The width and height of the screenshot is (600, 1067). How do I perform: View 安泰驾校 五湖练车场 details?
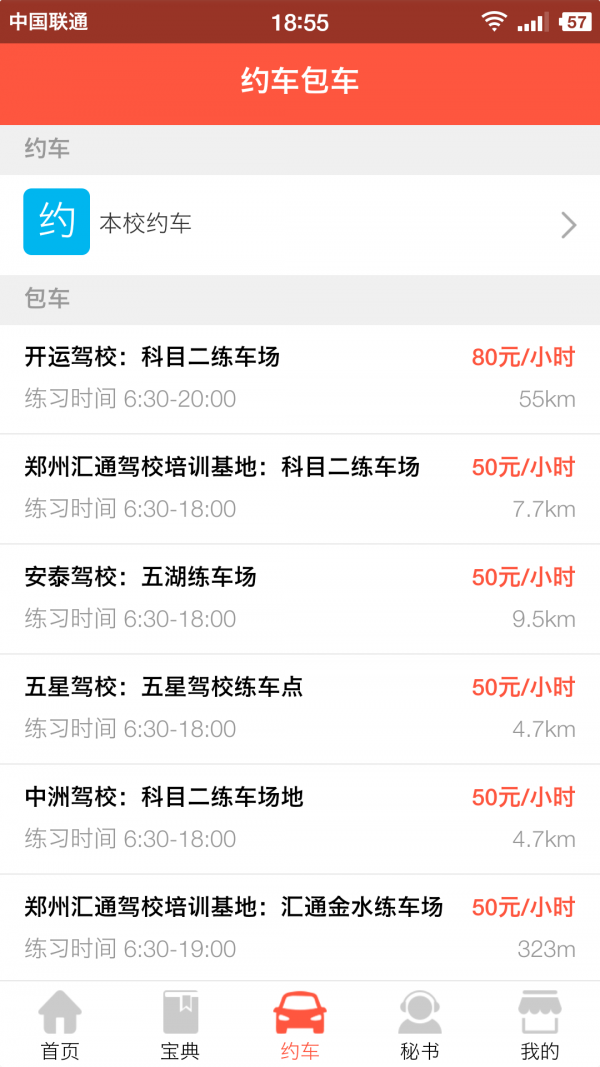click(x=300, y=598)
